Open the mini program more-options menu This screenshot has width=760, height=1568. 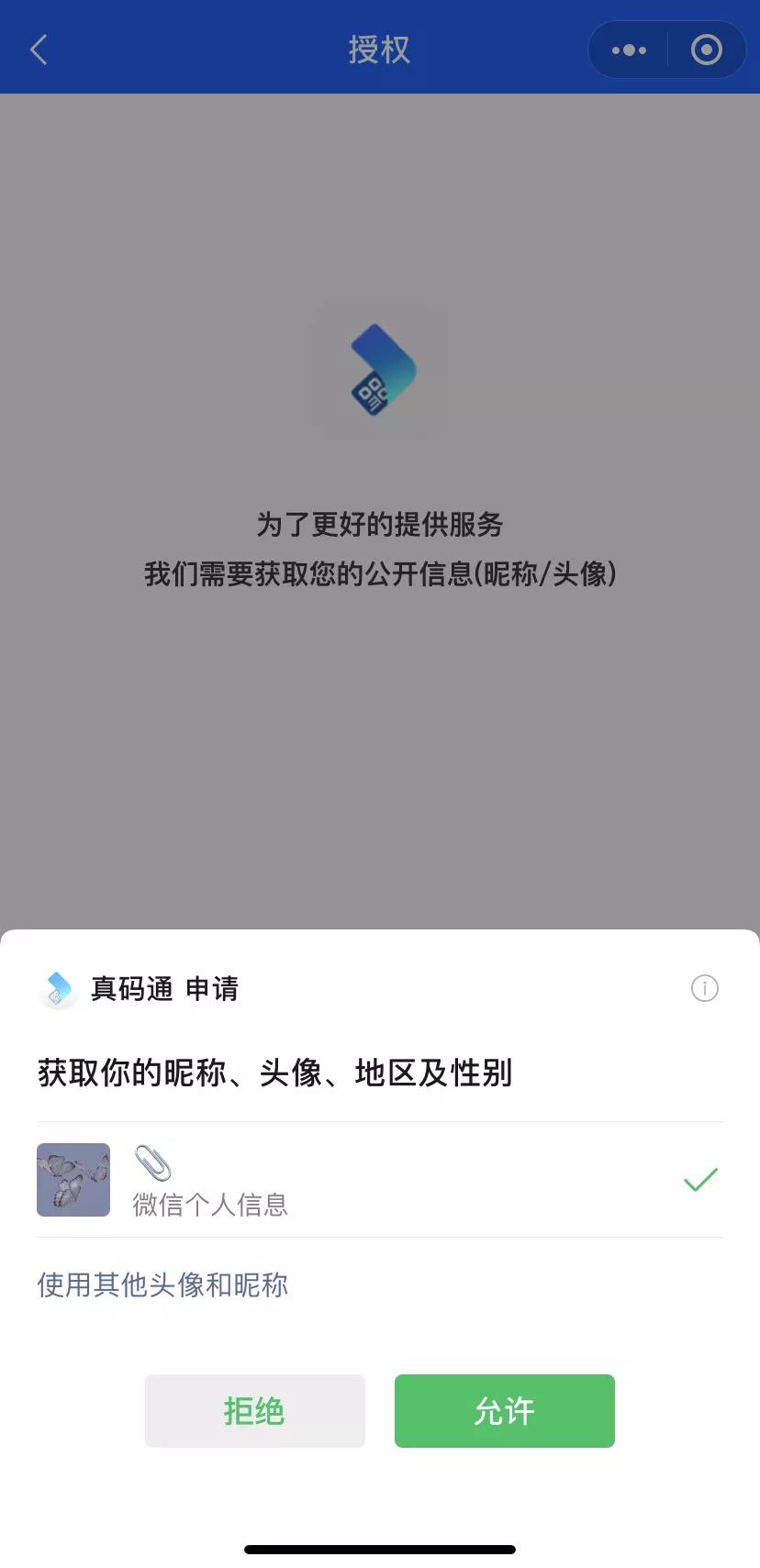coord(629,50)
